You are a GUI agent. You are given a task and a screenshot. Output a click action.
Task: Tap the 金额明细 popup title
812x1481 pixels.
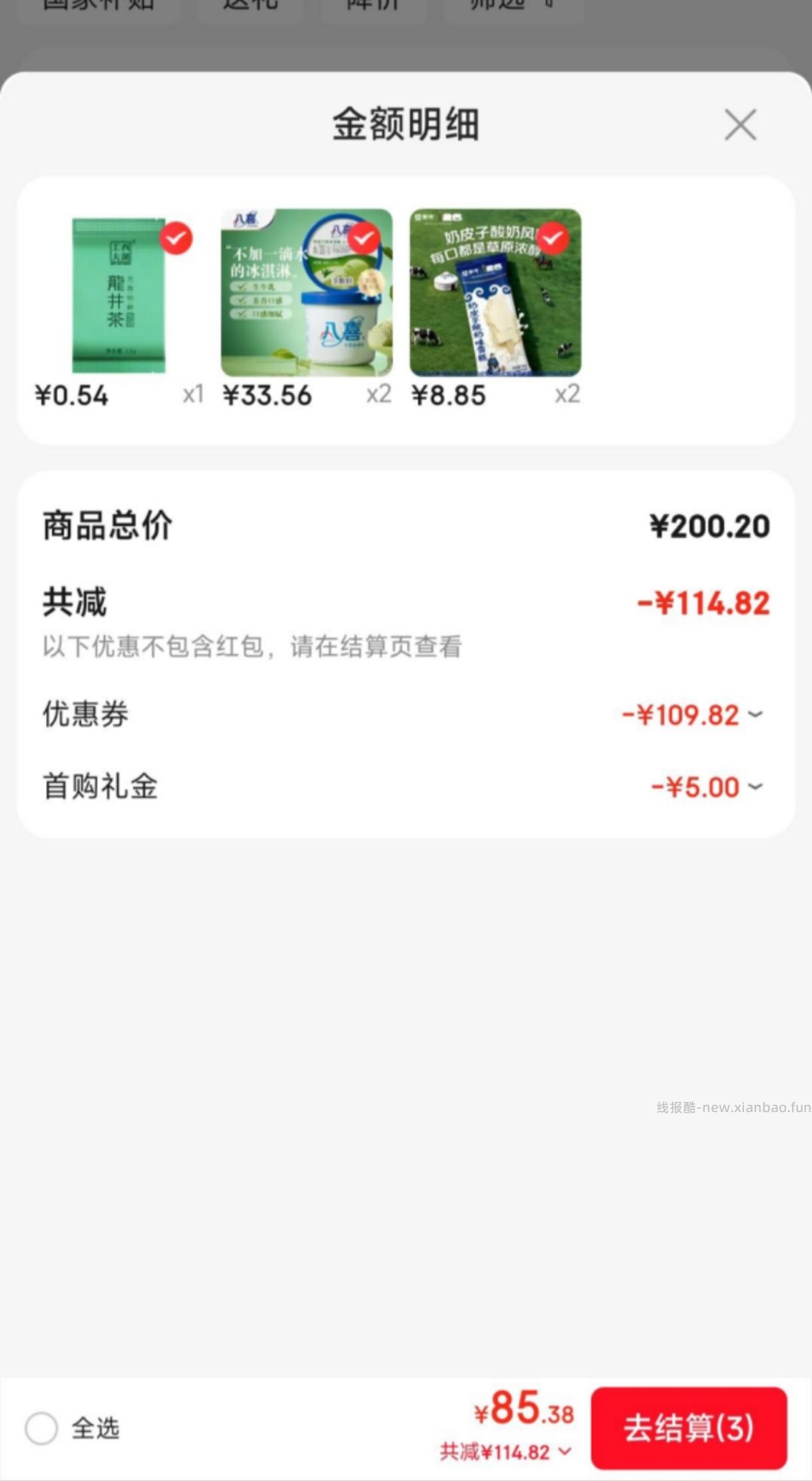(405, 124)
